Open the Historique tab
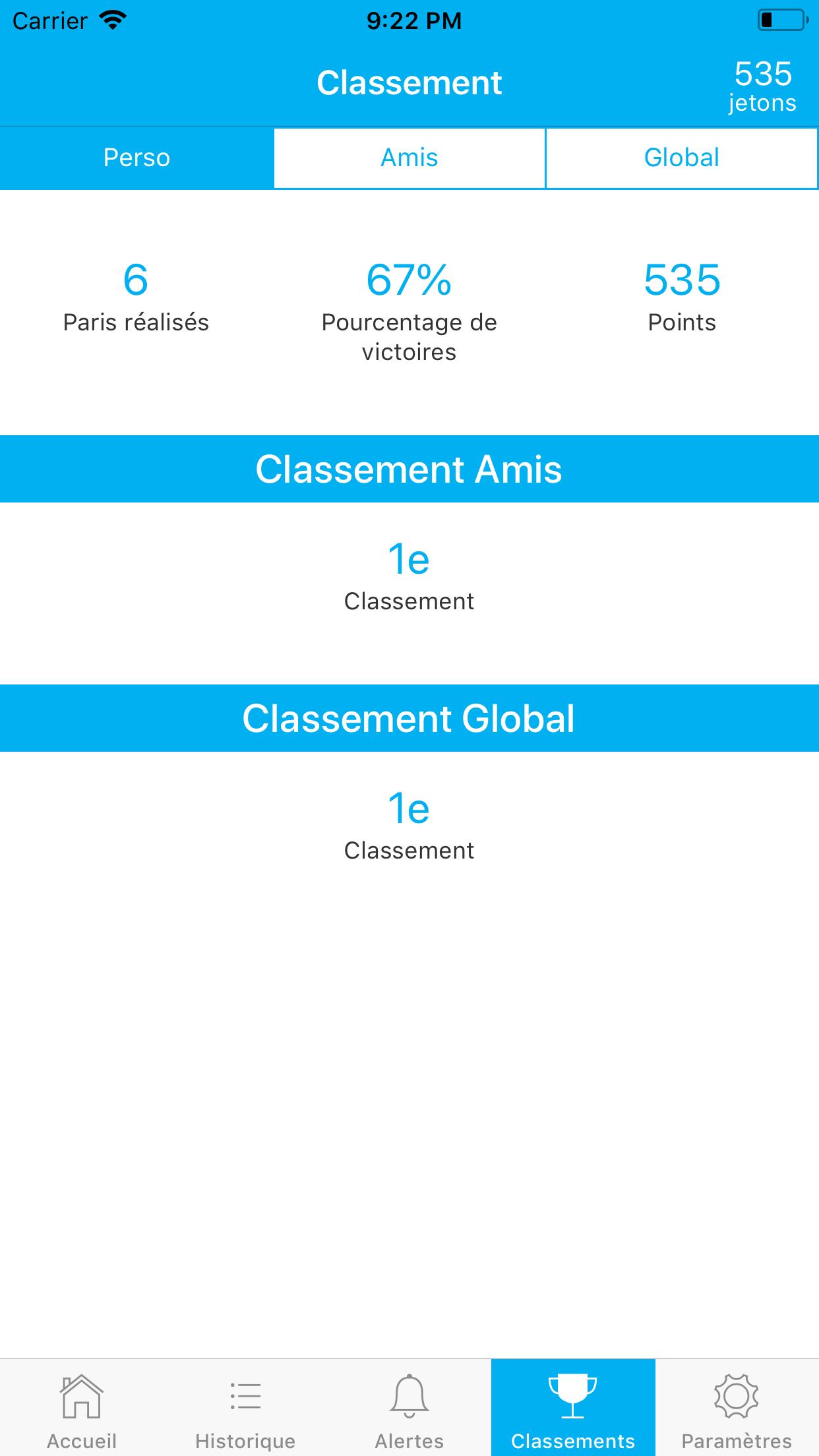The width and height of the screenshot is (819, 1456). (245, 1408)
